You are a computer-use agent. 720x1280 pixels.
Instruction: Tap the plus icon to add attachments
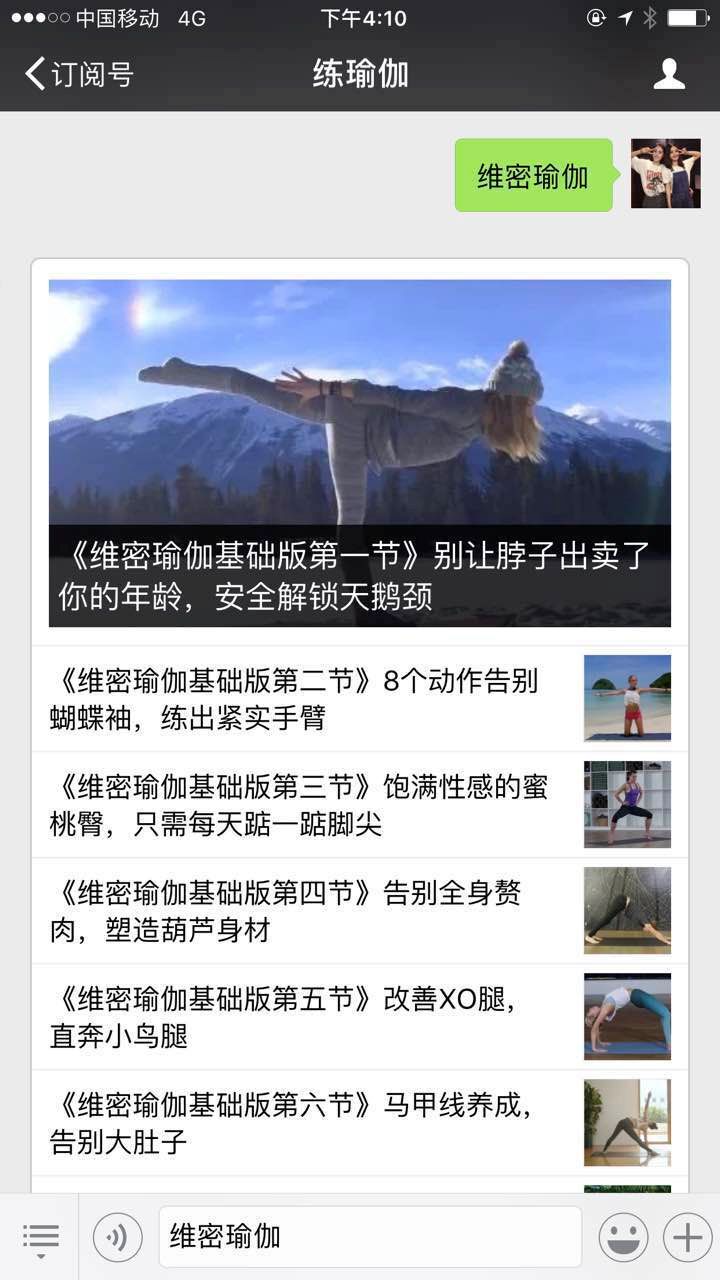686,1237
